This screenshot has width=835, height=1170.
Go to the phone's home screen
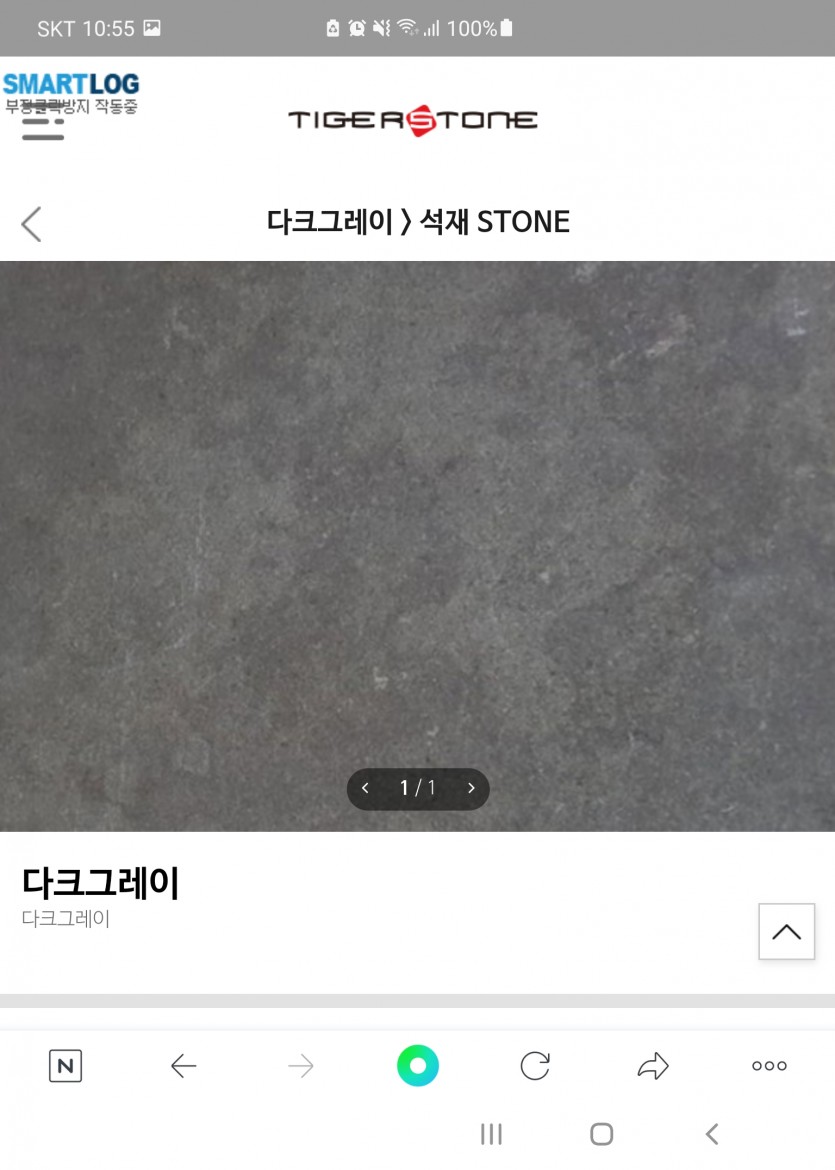(x=601, y=1133)
